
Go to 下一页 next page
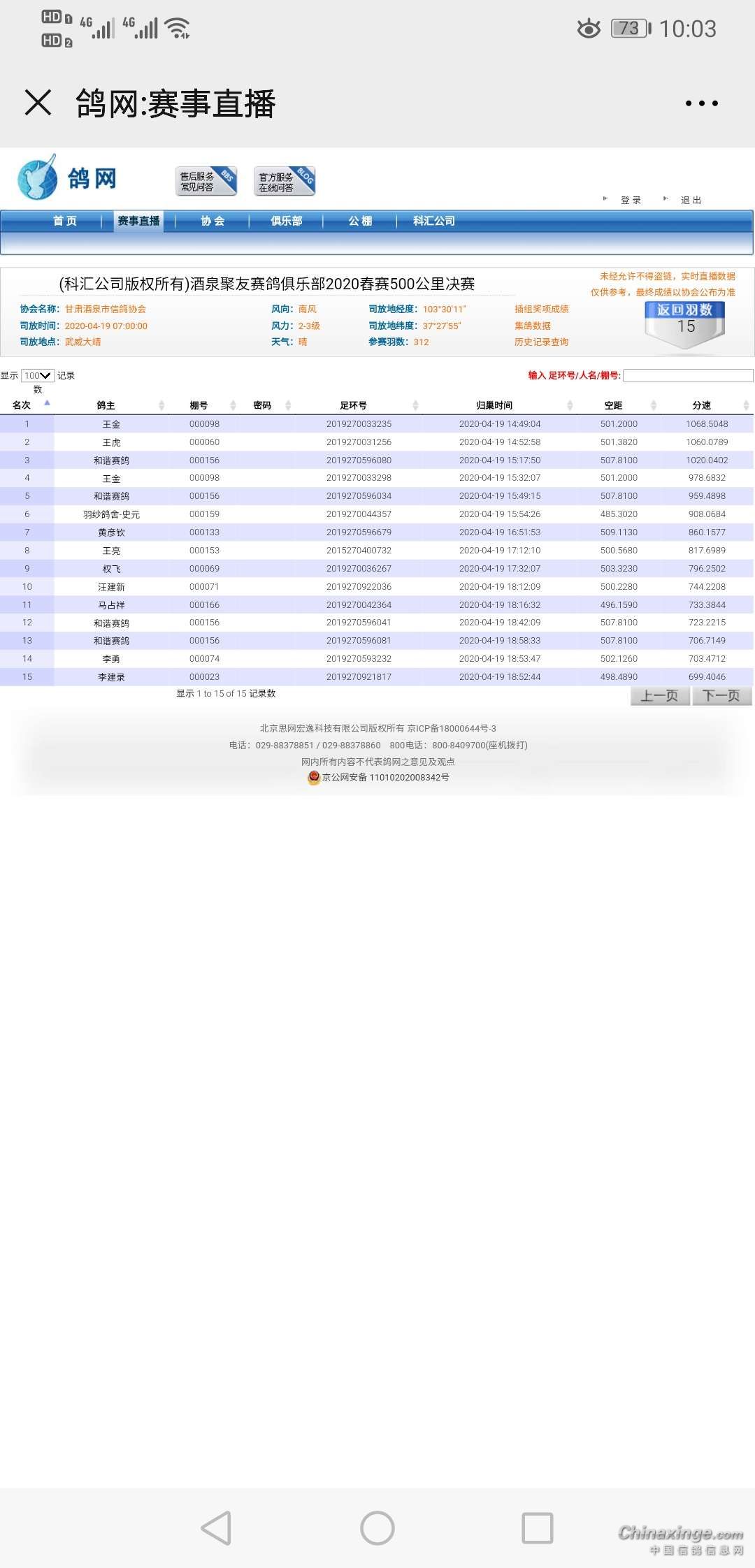(x=721, y=696)
